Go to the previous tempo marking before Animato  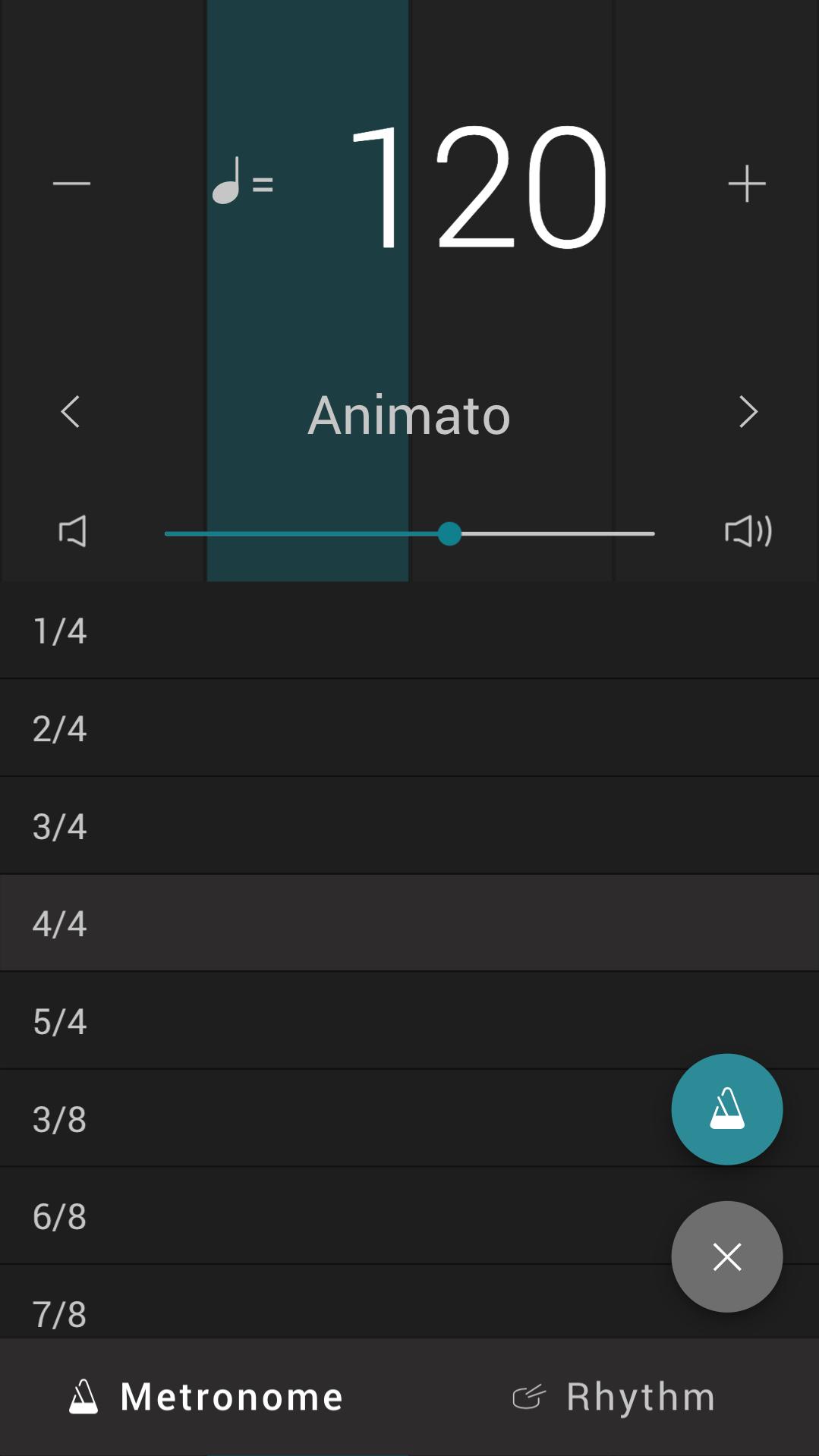(x=71, y=412)
